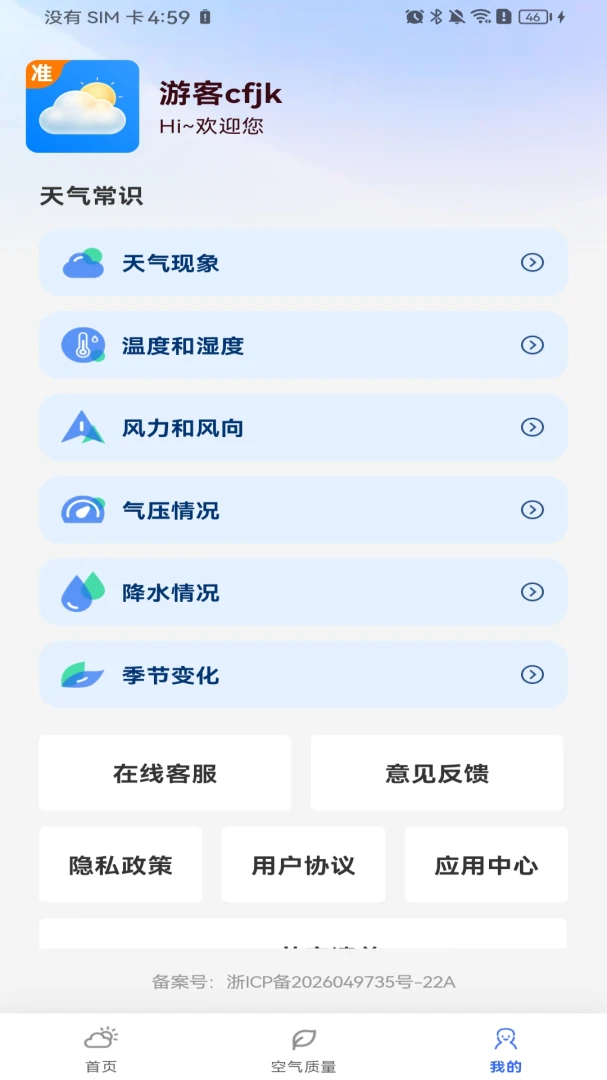Screen dimensions: 607x1080
Task: Open the 天气现象 row
Action: tap(303, 262)
